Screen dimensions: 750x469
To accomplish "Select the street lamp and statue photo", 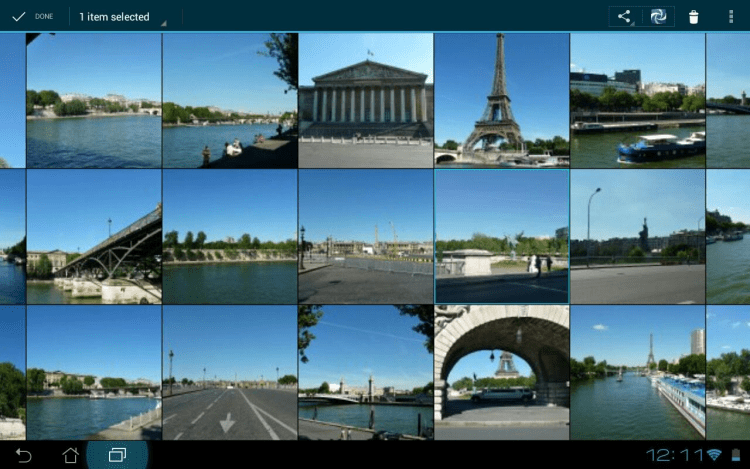I will click(x=638, y=237).
